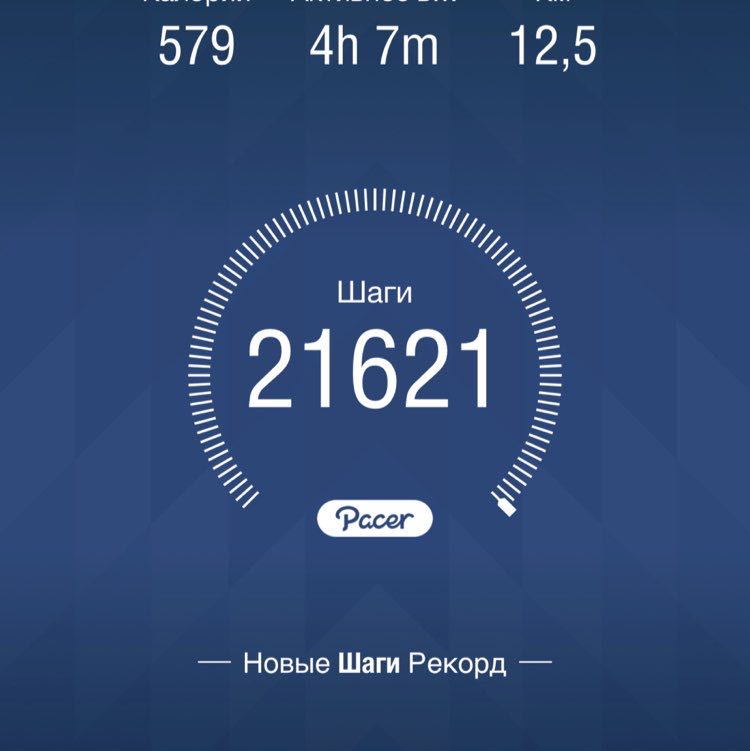Image resolution: width=750 pixels, height=751 pixels.
Task: Select the Калории stat label
Action: 197,5
